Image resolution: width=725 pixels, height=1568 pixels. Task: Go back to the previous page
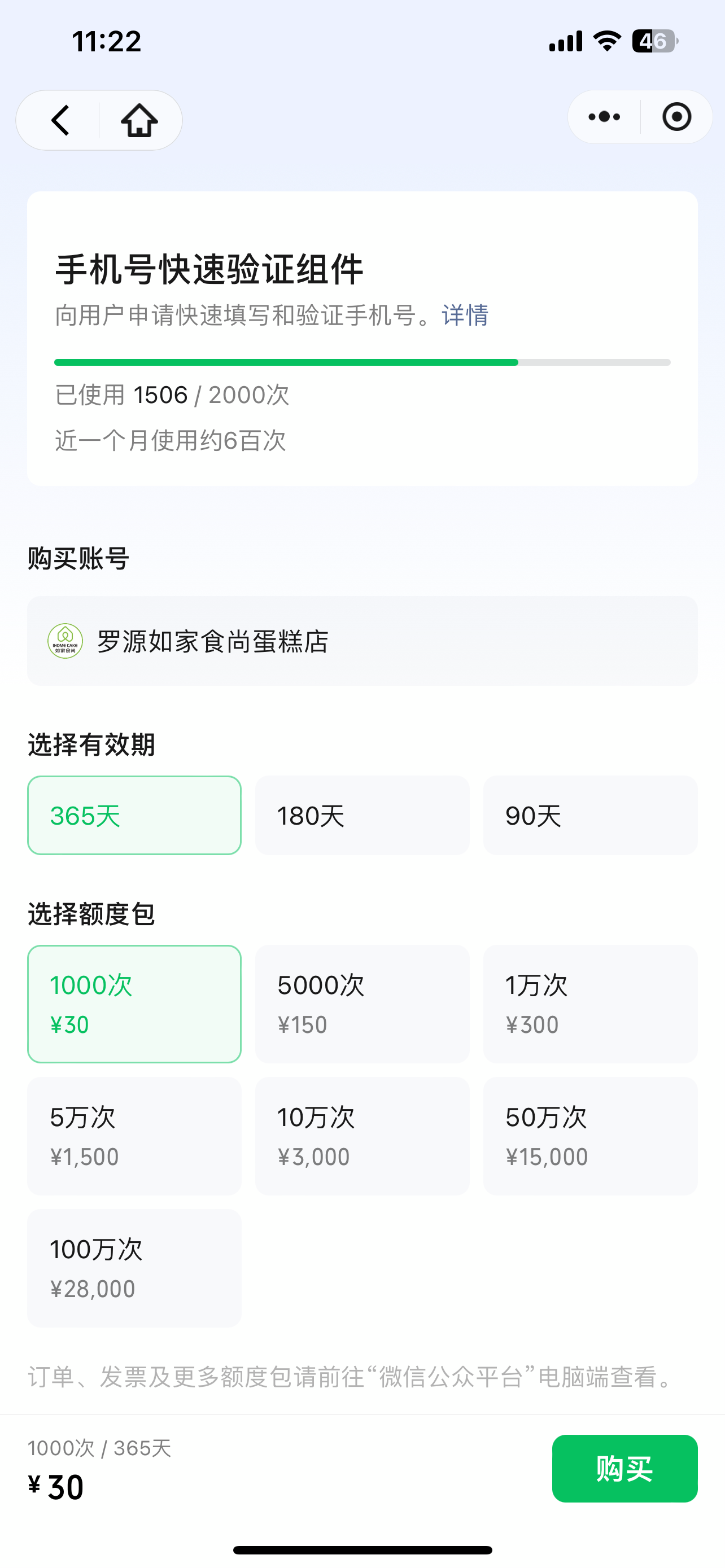tap(60, 120)
